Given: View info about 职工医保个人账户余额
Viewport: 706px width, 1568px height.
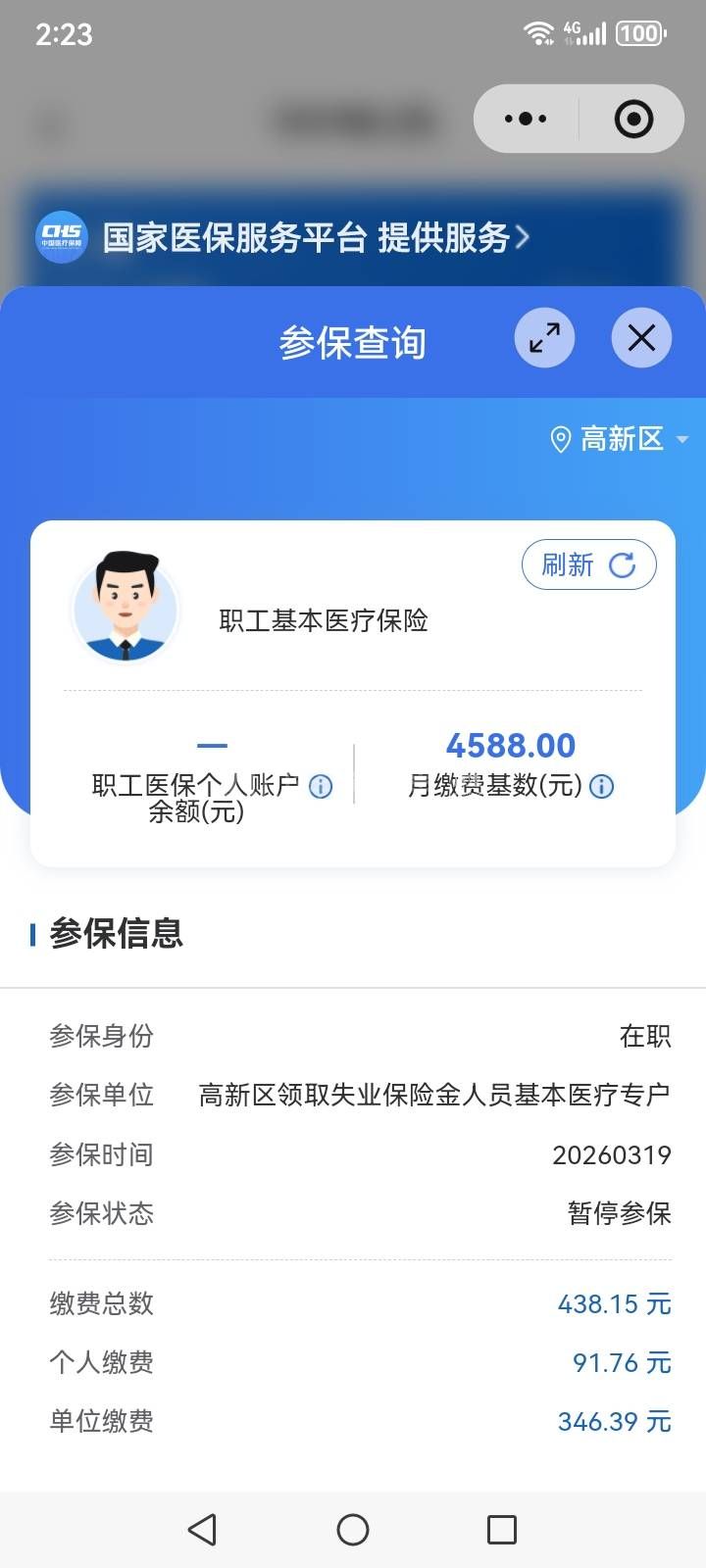Looking at the screenshot, I should coord(321,786).
